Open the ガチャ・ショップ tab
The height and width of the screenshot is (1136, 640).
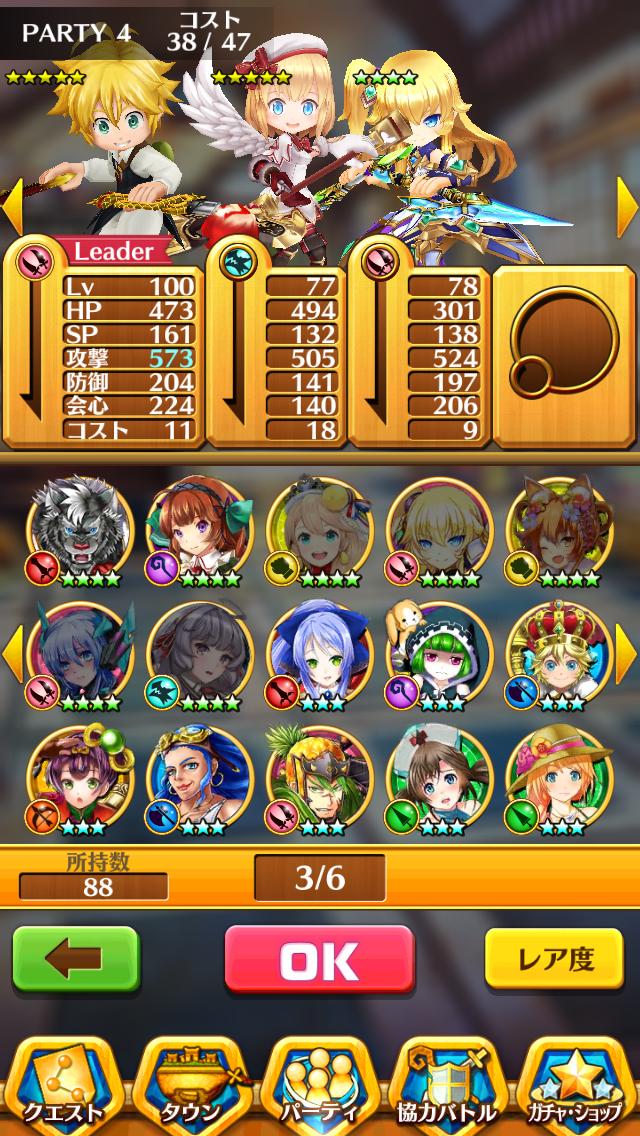tap(576, 1087)
